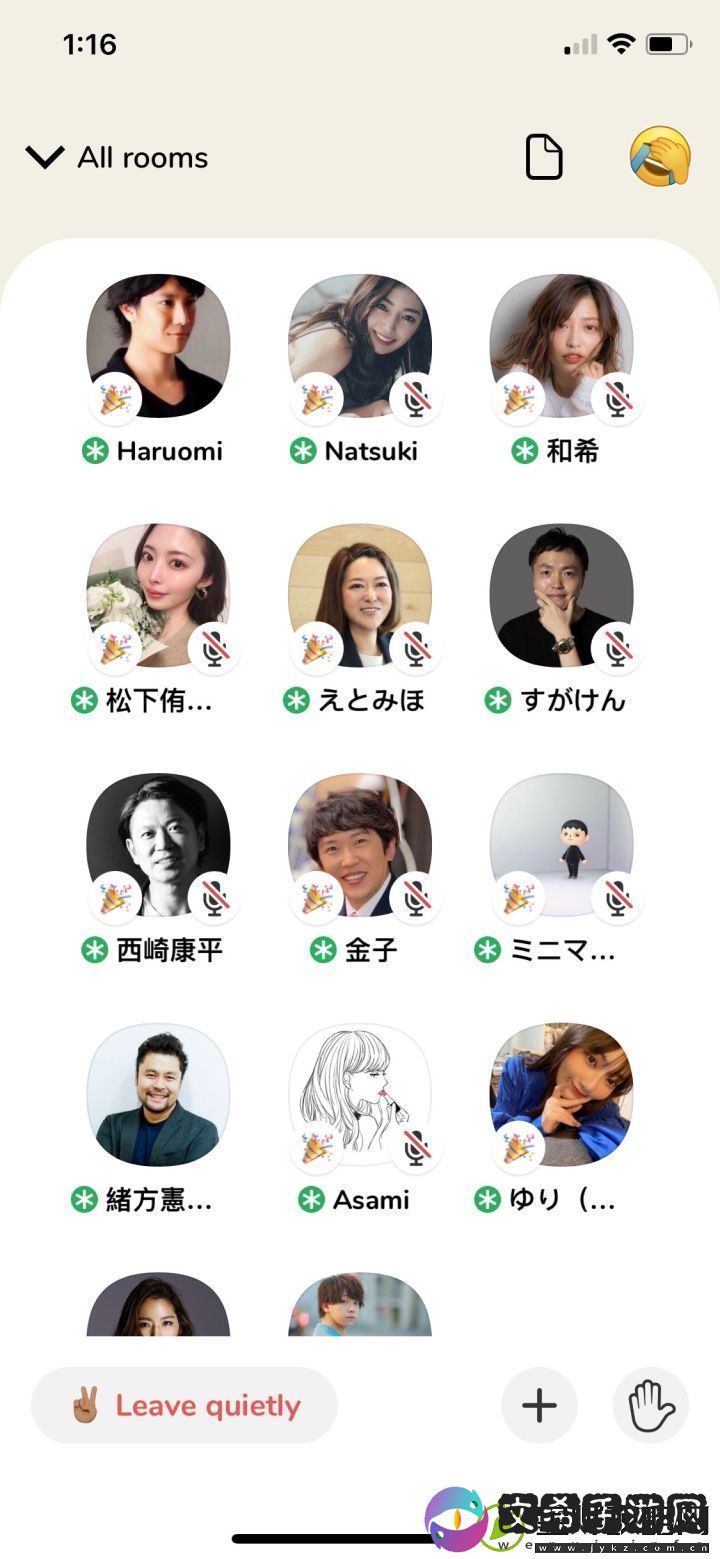Image resolution: width=720 pixels, height=1559 pixels.
Task: Open Asami's profile
Action: pos(360,1095)
